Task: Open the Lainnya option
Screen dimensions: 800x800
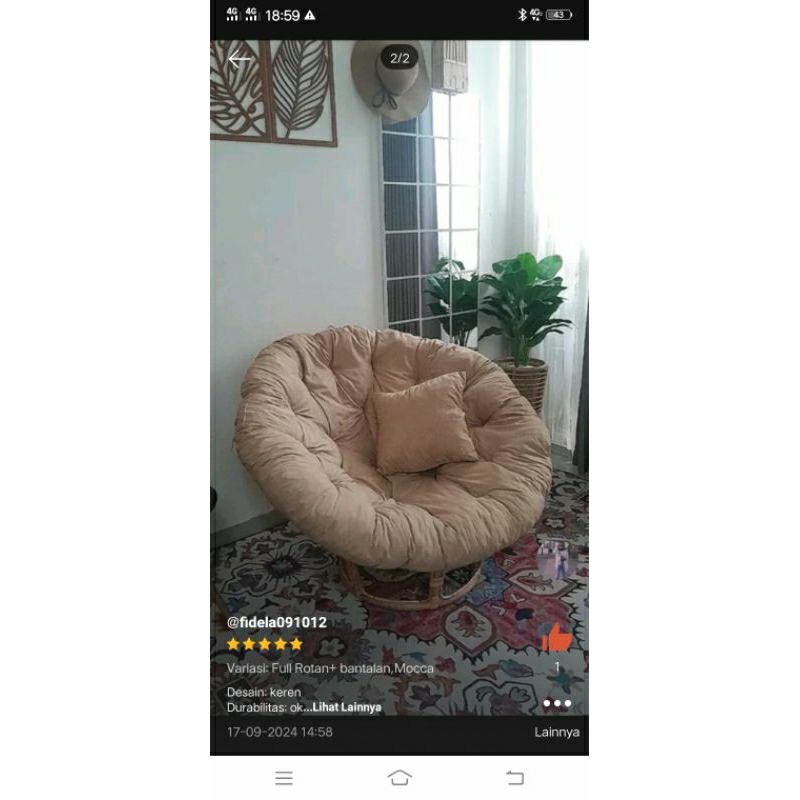Action: point(556,732)
